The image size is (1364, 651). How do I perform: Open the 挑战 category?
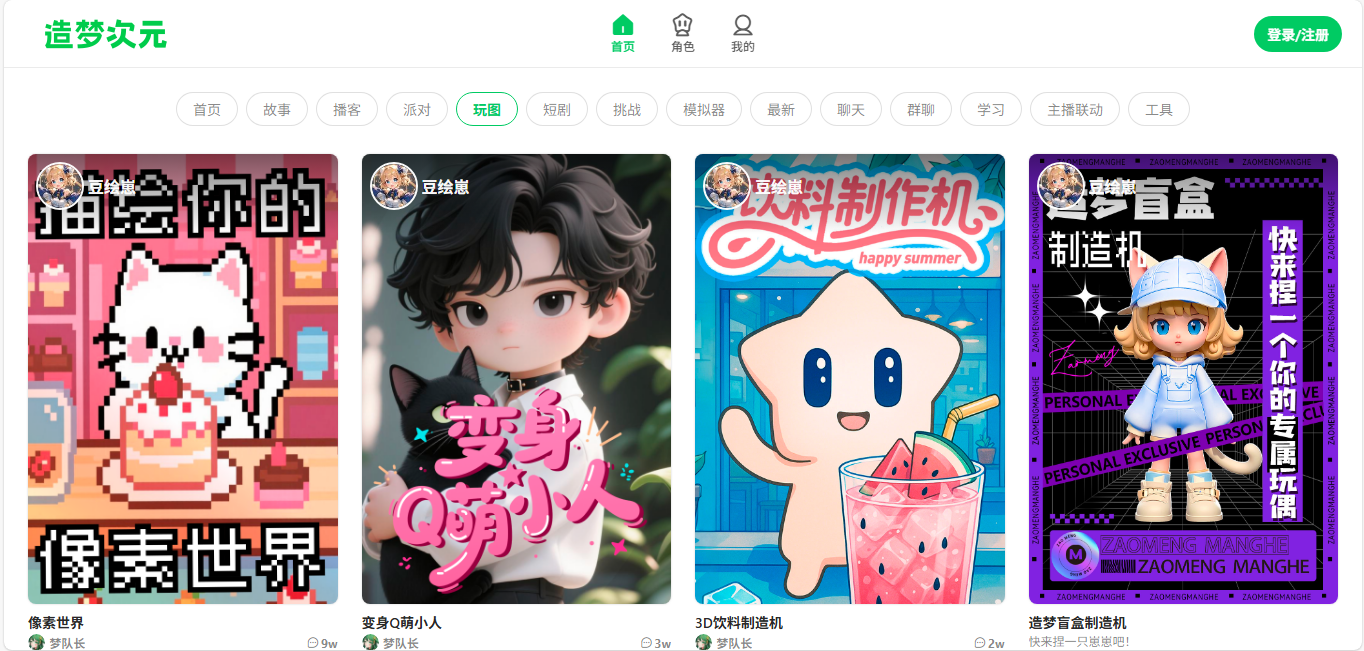click(x=627, y=110)
